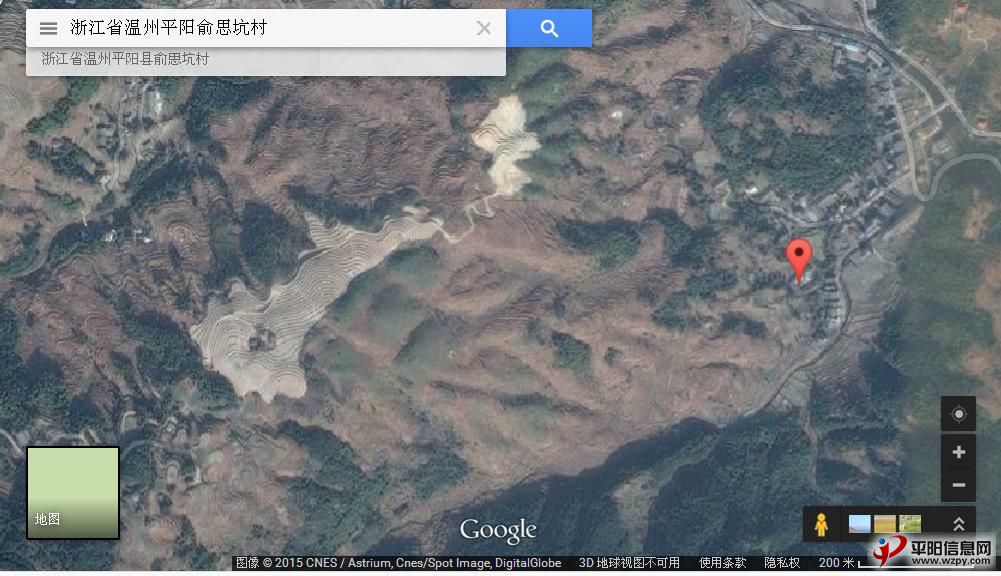The width and height of the screenshot is (1001, 576).
Task: Focus the search field with 浙江省温州平阳俞思坑村
Action: coord(260,28)
